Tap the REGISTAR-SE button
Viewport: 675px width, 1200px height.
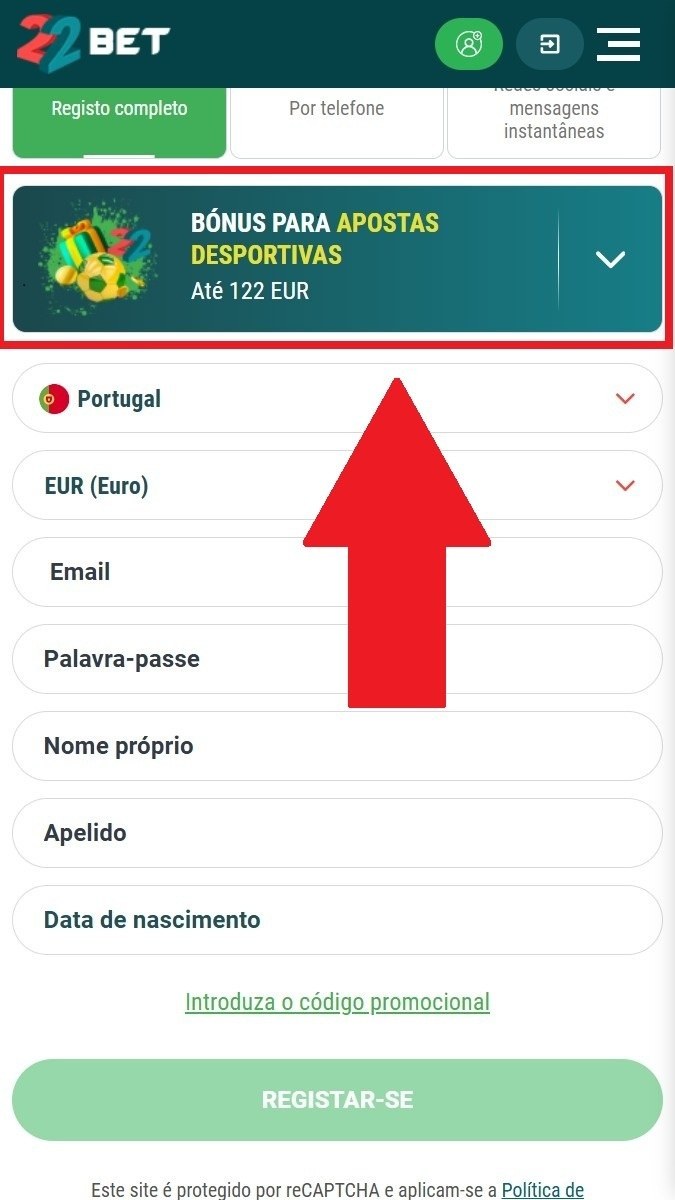(x=337, y=1100)
